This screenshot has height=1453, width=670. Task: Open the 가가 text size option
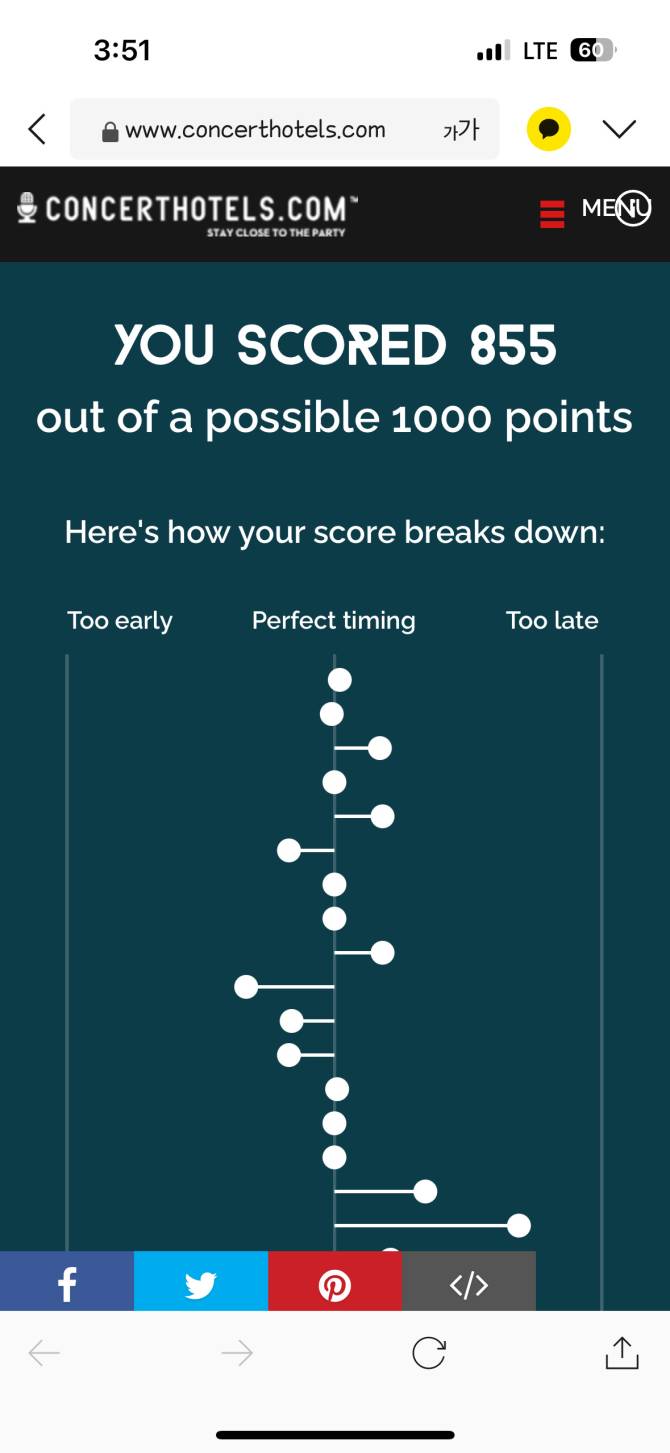[461, 130]
